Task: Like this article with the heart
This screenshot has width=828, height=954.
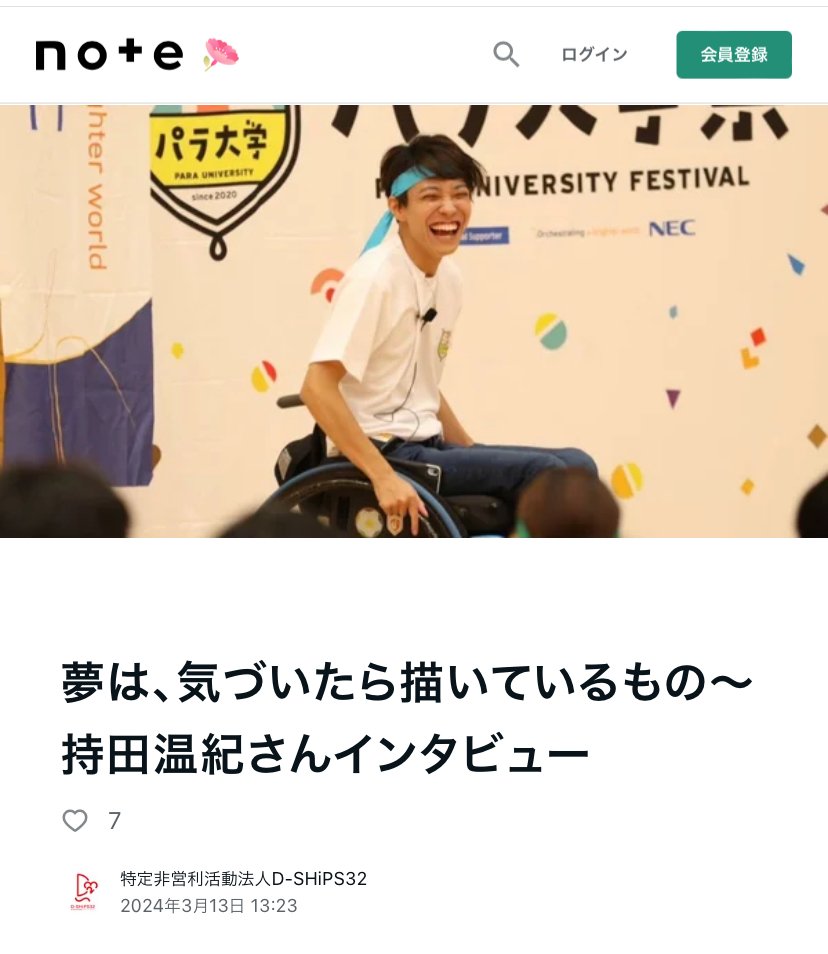Action: click(75, 821)
